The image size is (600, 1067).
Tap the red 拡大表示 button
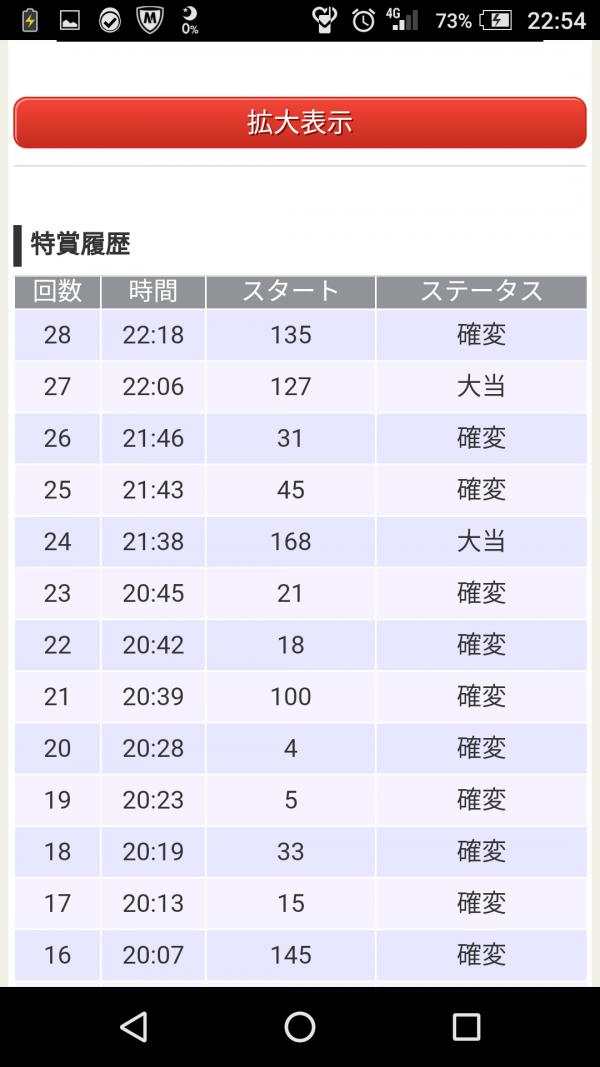300,123
